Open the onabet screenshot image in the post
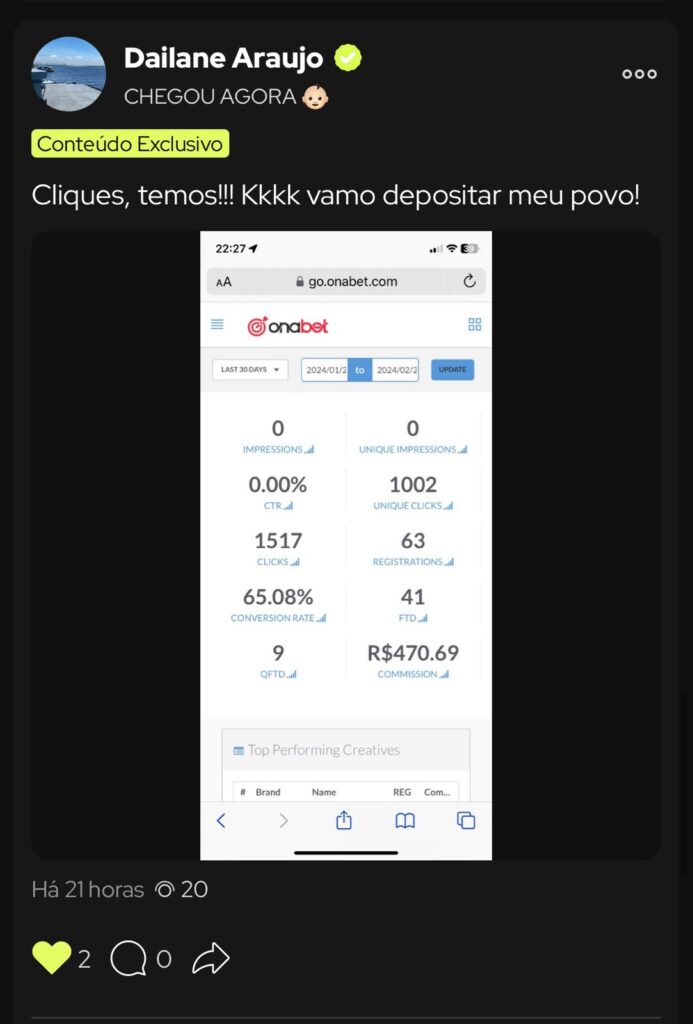The width and height of the screenshot is (693, 1024). pos(346,545)
